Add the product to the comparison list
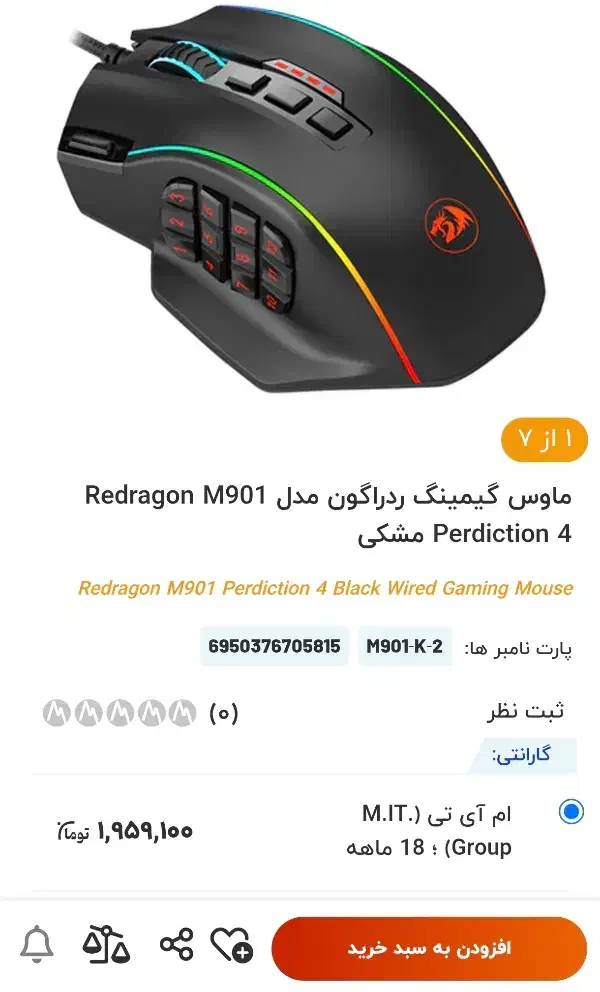Viewport: 600px width, 992px height. [106, 944]
